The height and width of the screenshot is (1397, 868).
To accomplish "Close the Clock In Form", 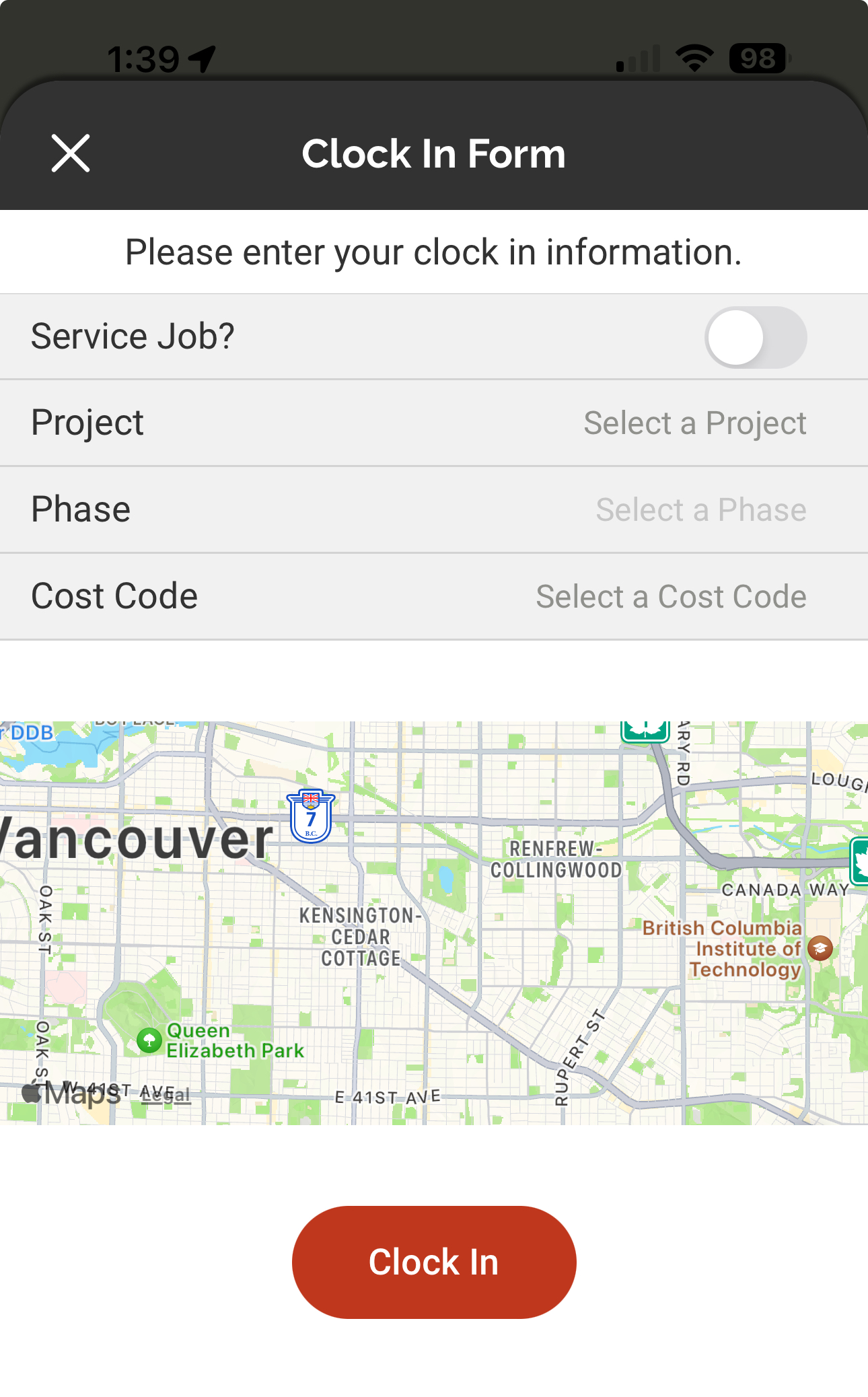I will coord(71,153).
